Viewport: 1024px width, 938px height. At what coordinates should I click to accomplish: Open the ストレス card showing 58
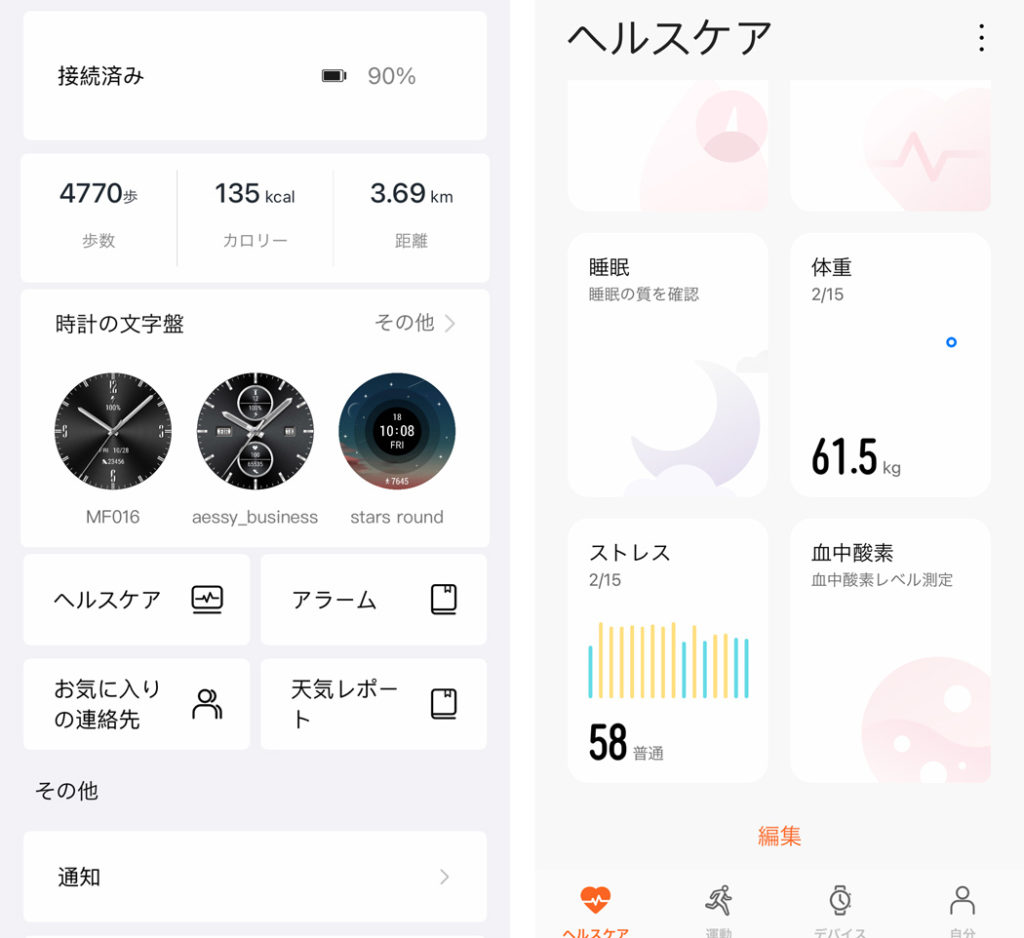click(667, 650)
